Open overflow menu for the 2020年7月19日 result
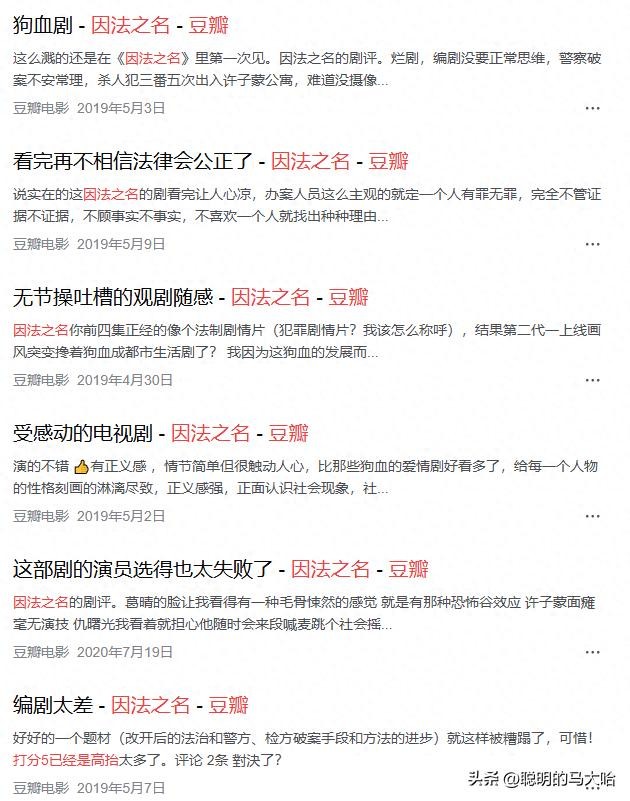Screen dimensions: 630x801 click(x=593, y=652)
